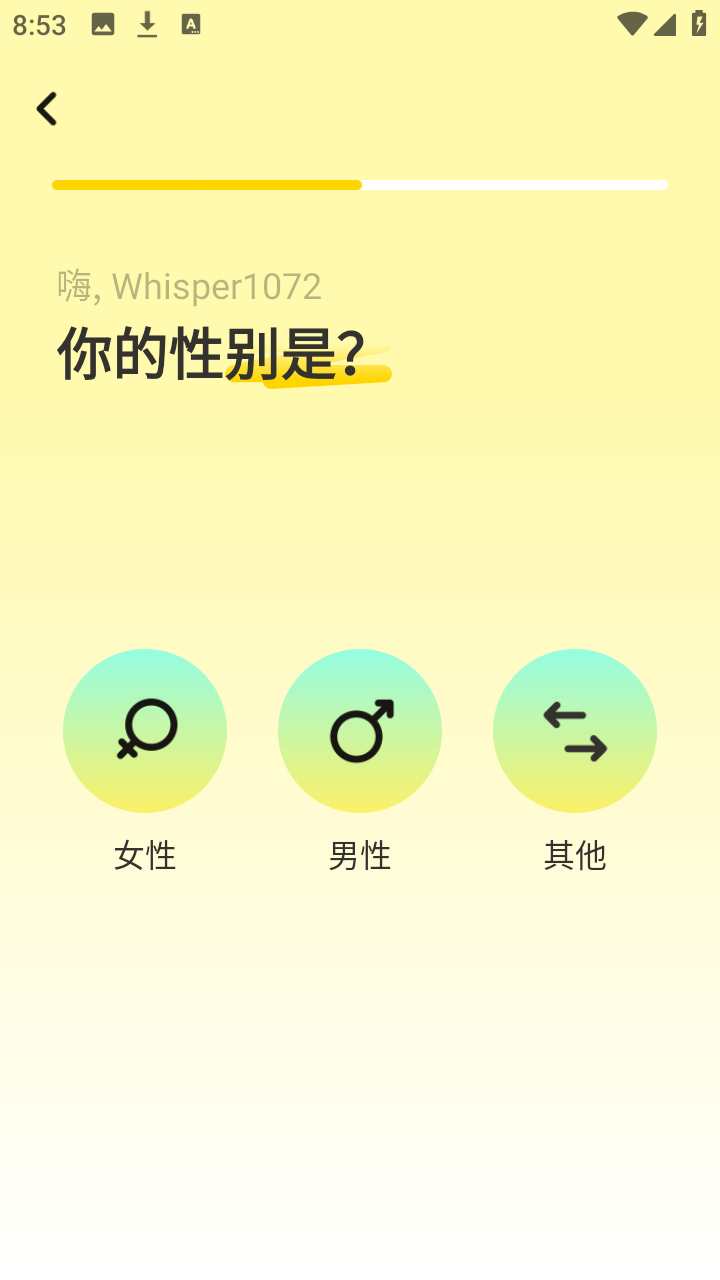Tap the 女性 label text
The image size is (720, 1280).
coord(145,855)
